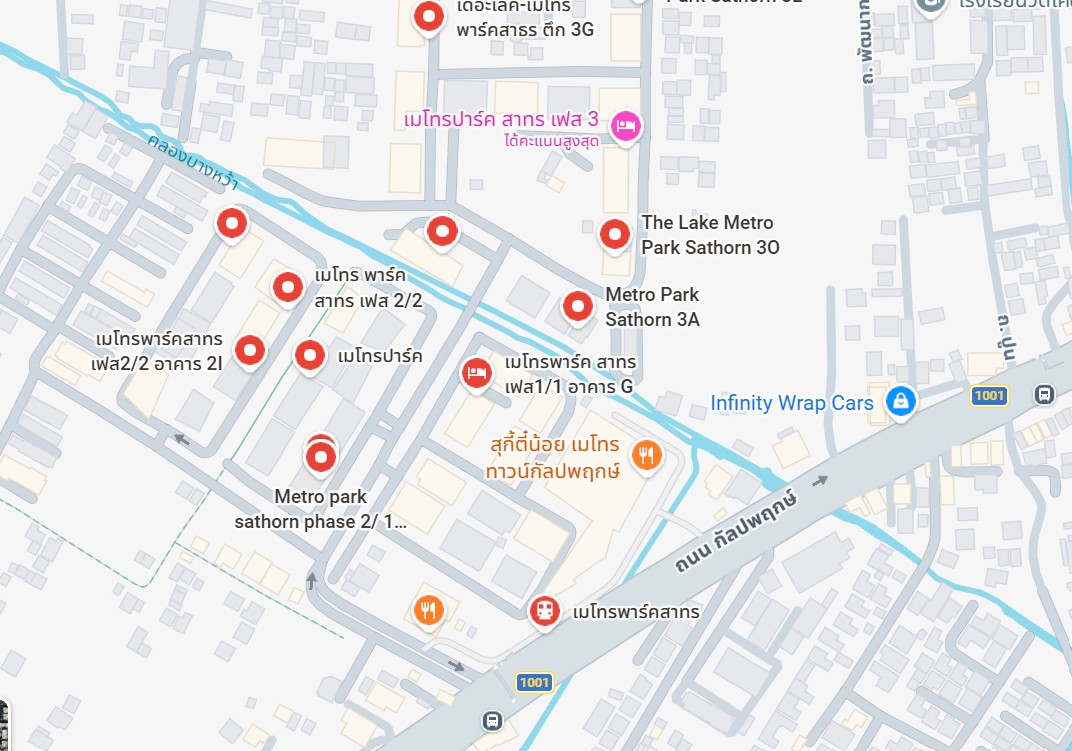Tap the เดอะเลค-เมโทร พาร์คสาธร ตึก 3G pin
The height and width of the screenshot is (751, 1072).
point(429,16)
